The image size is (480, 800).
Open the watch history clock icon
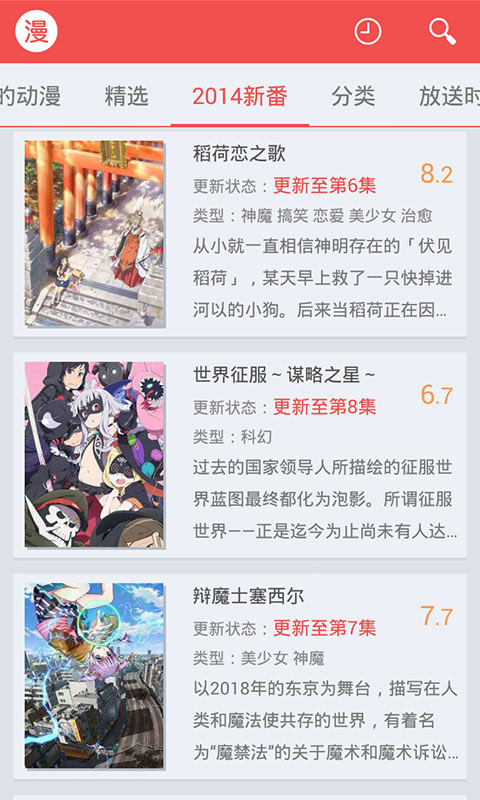(368, 32)
